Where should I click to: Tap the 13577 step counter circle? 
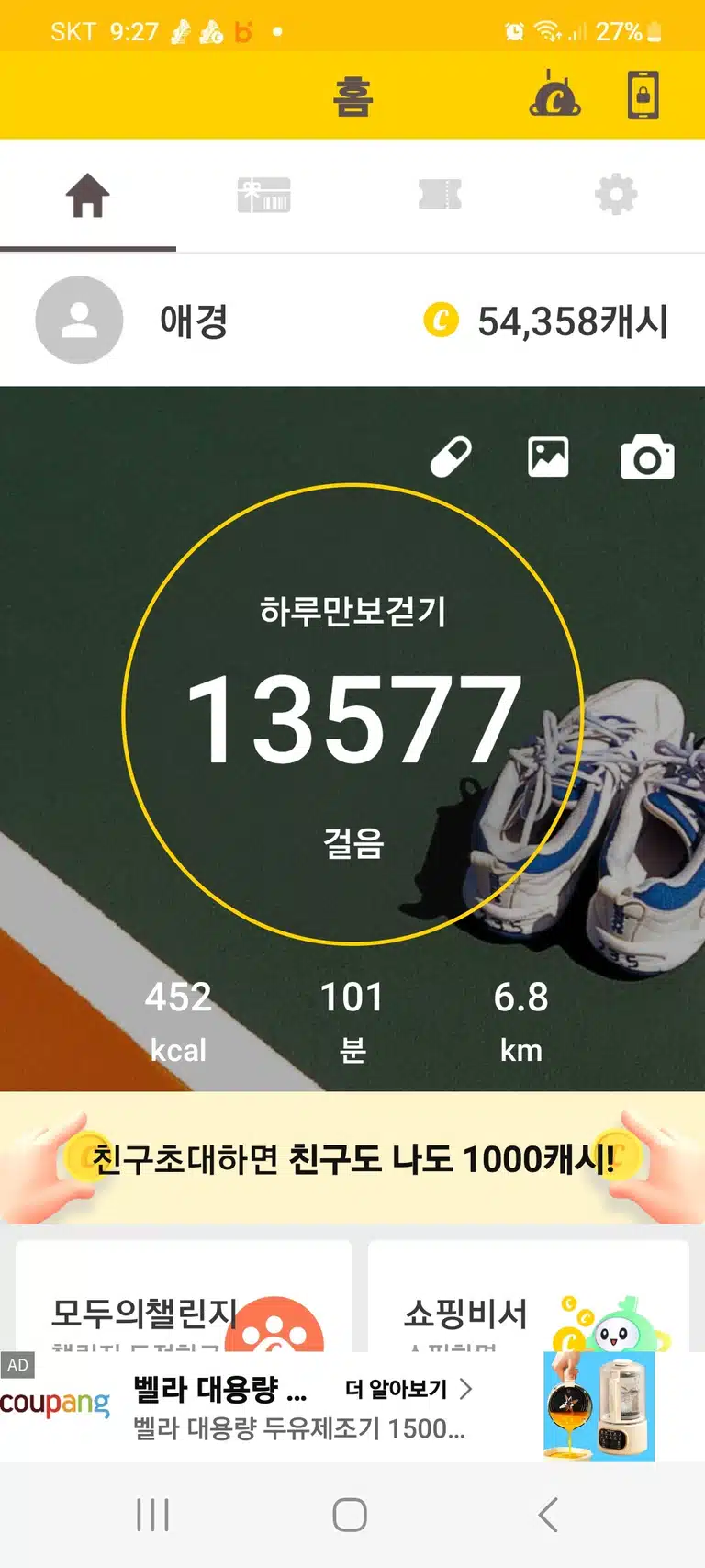pos(352,715)
